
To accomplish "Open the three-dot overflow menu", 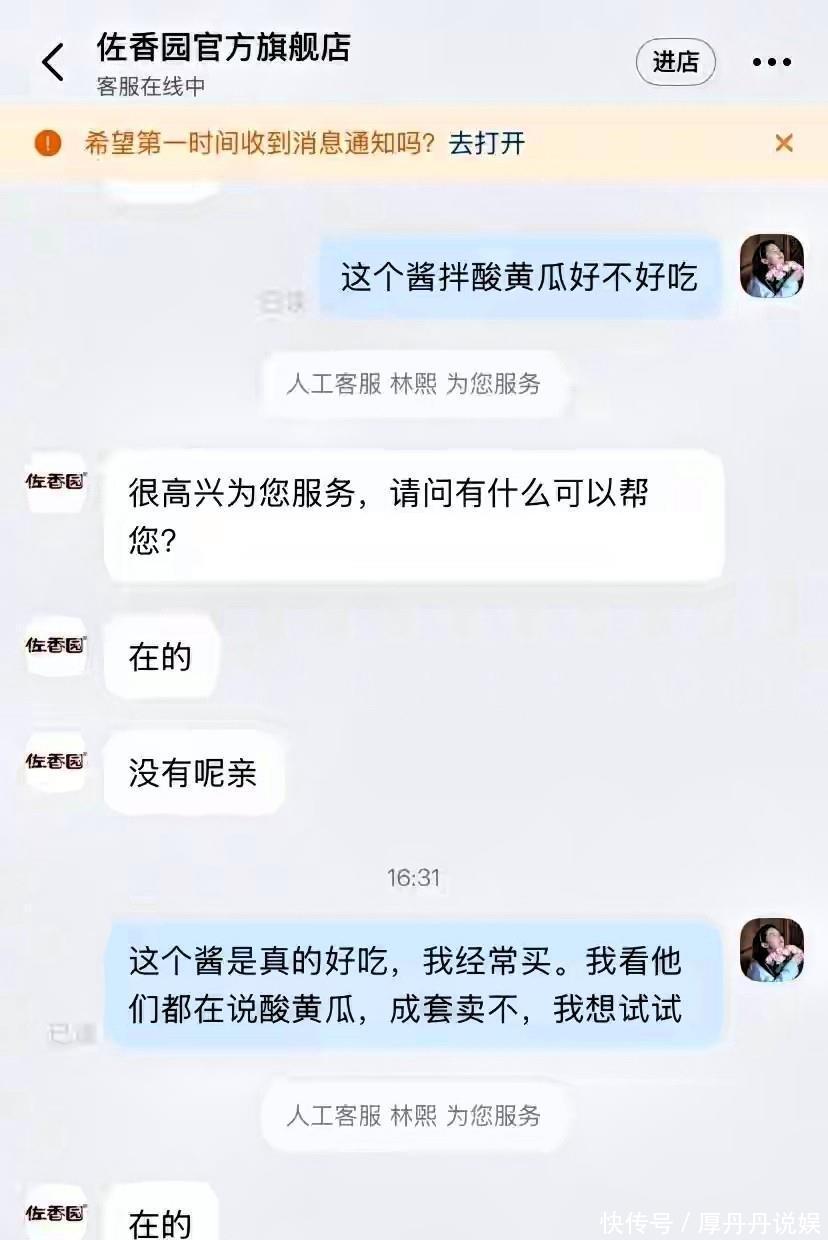I will click(x=771, y=62).
